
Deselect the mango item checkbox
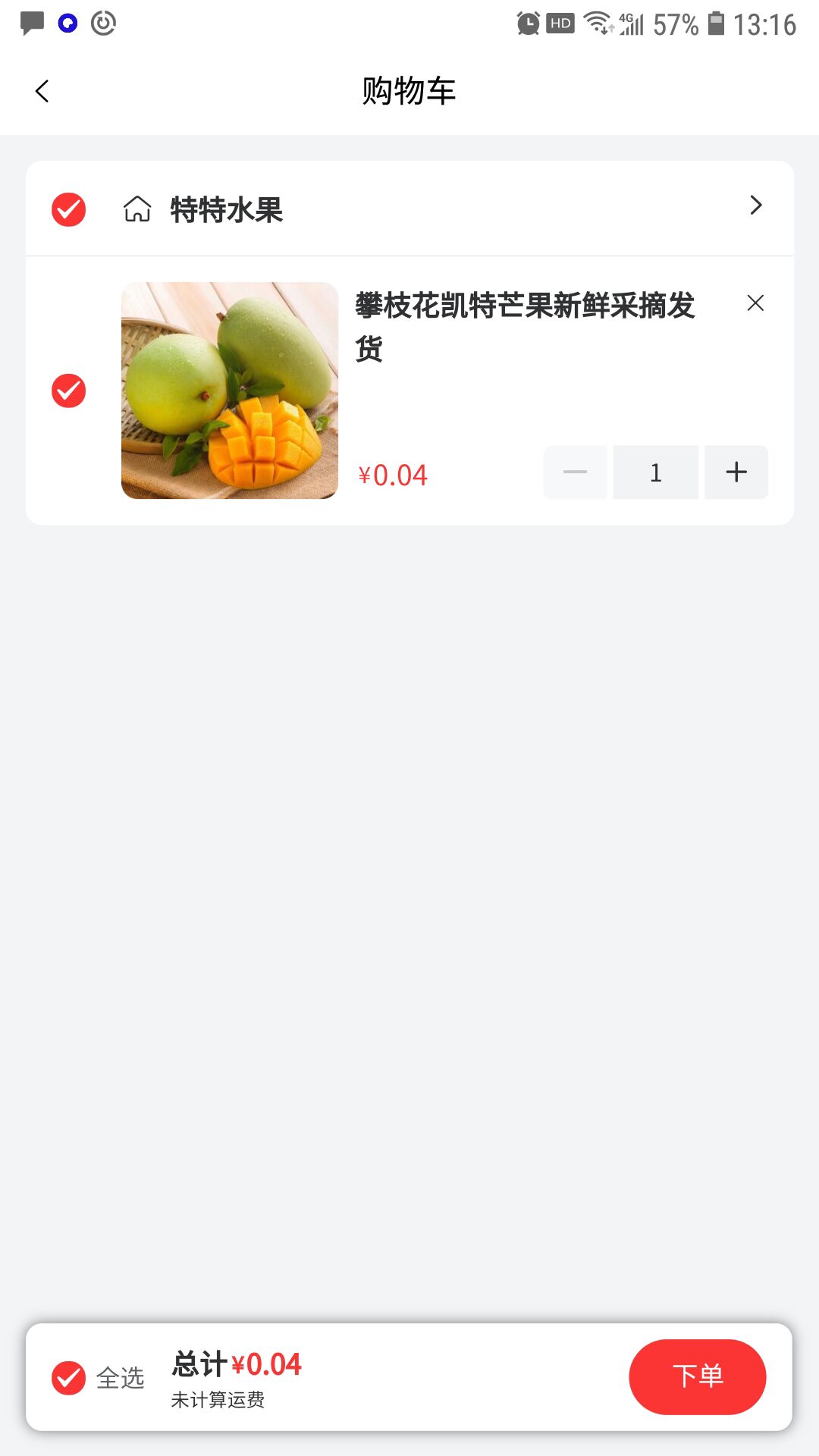coord(68,391)
